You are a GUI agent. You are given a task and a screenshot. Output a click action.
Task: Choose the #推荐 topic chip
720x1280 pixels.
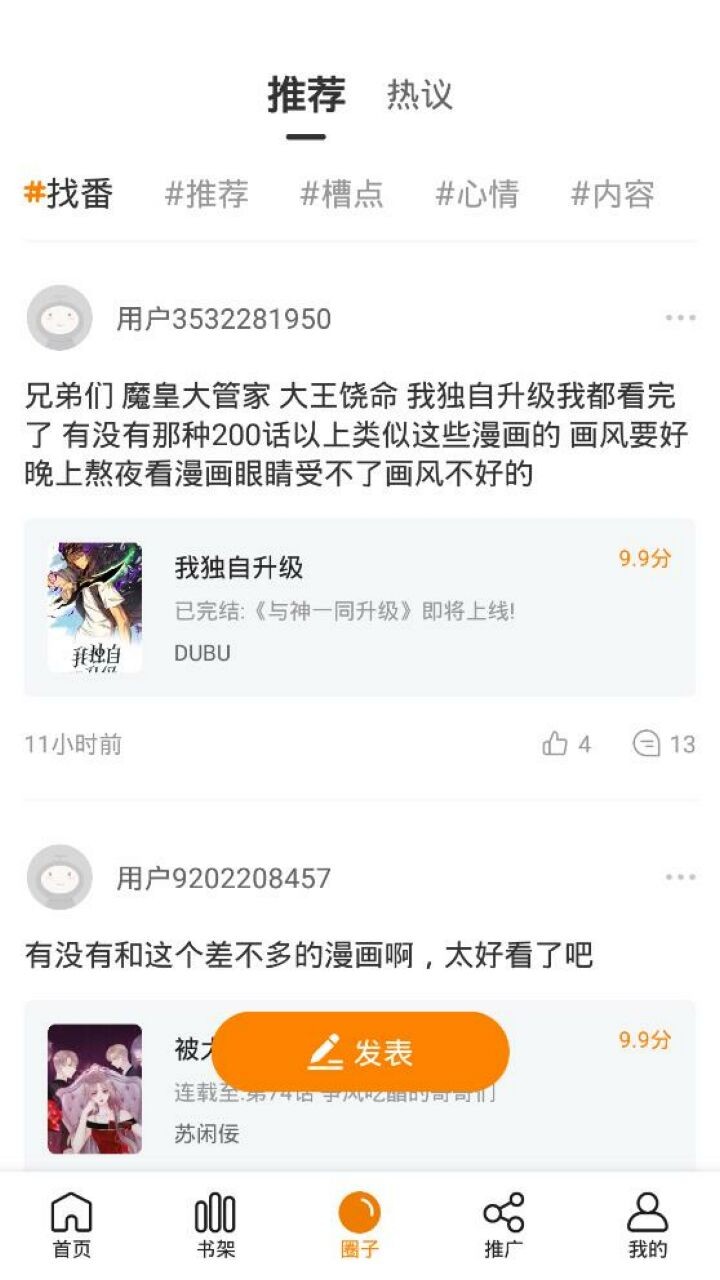(206, 193)
